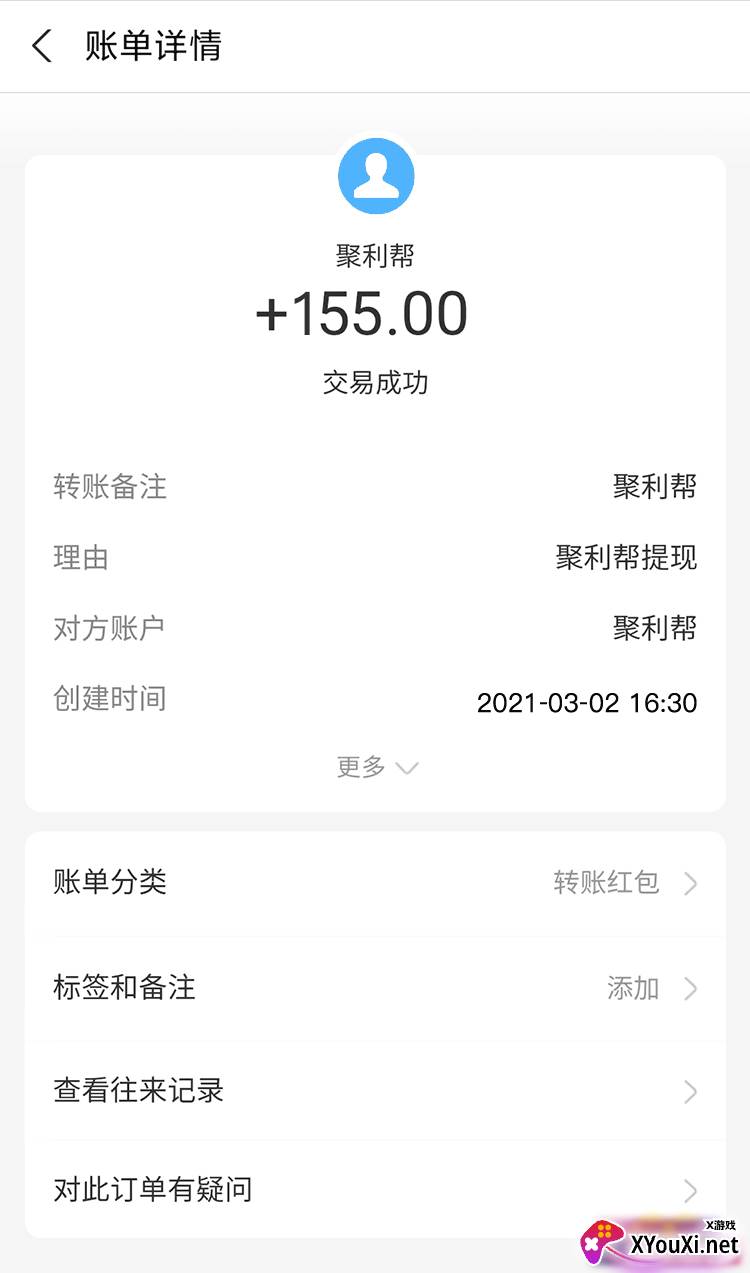This screenshot has height=1273, width=750.
Task: Tap the 聚利帮 profile avatar
Action: pyautogui.click(x=376, y=176)
